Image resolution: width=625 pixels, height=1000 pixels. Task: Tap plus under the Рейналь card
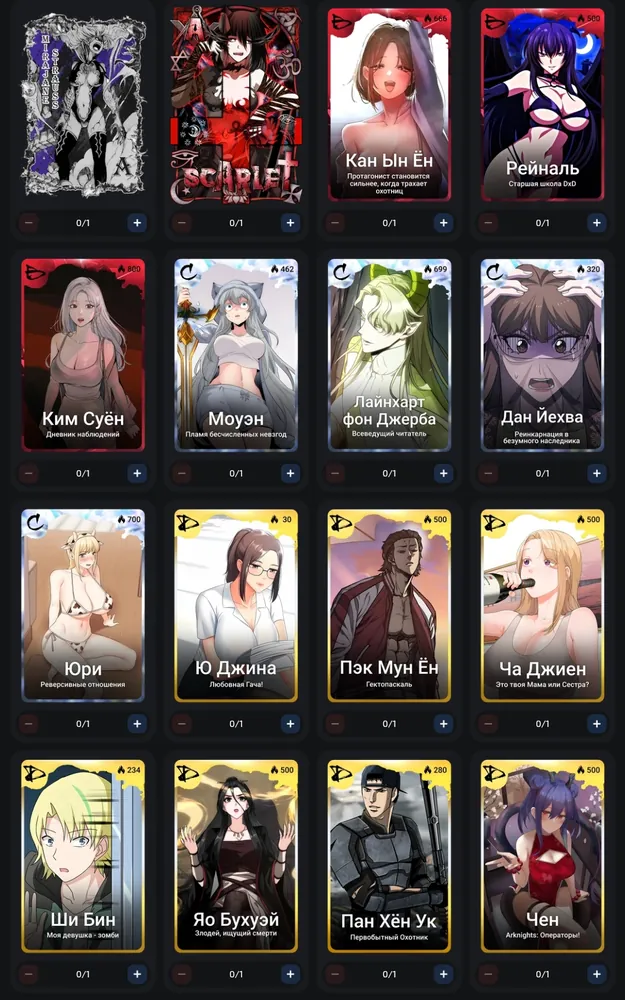tap(596, 223)
